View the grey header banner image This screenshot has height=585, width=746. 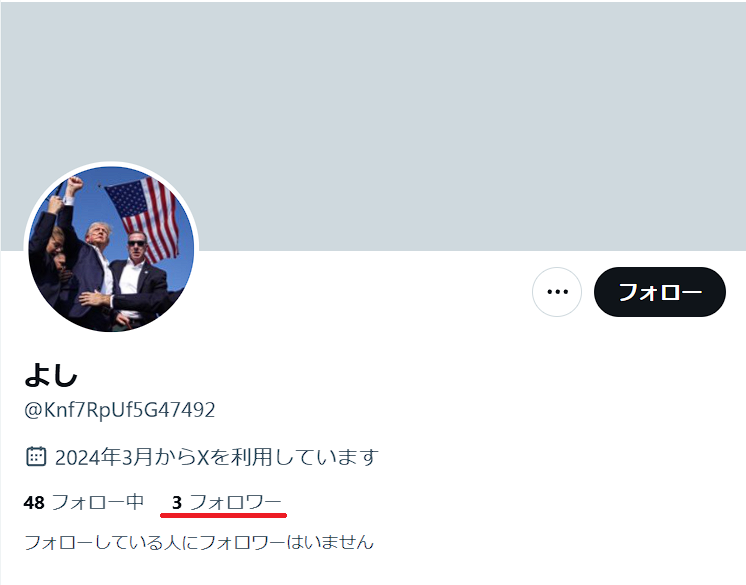click(x=450, y=110)
